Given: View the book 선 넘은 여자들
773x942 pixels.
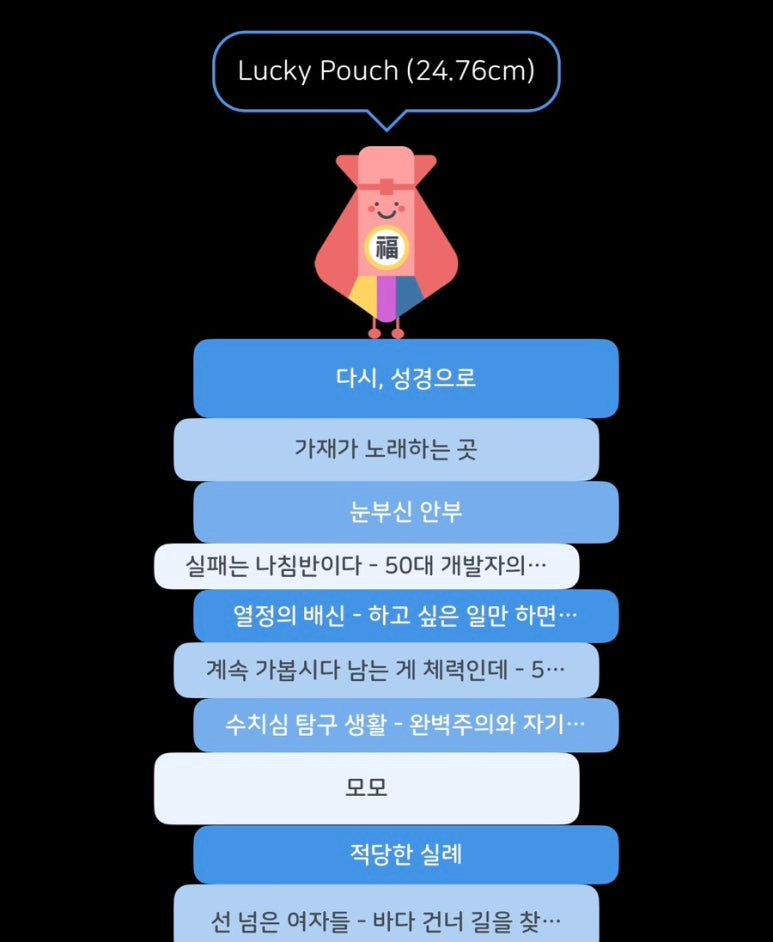Looking at the screenshot, I should [x=386, y=918].
